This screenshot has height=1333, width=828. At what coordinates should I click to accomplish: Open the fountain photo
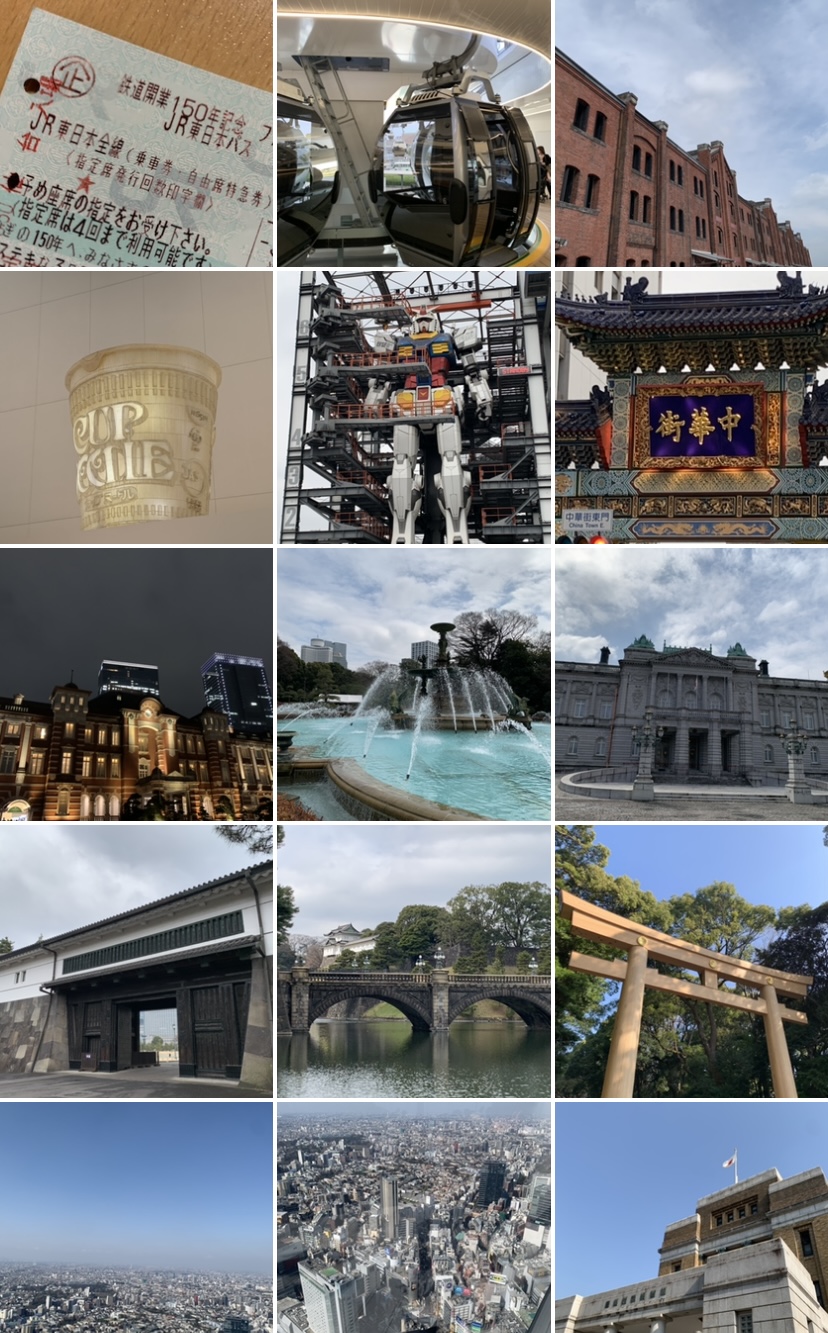click(x=413, y=684)
